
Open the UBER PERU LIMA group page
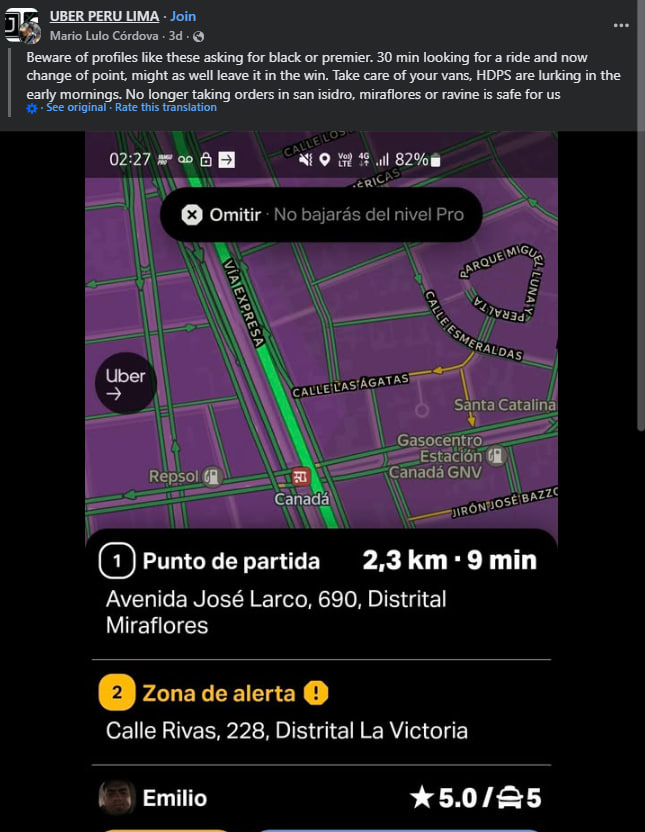tap(104, 17)
